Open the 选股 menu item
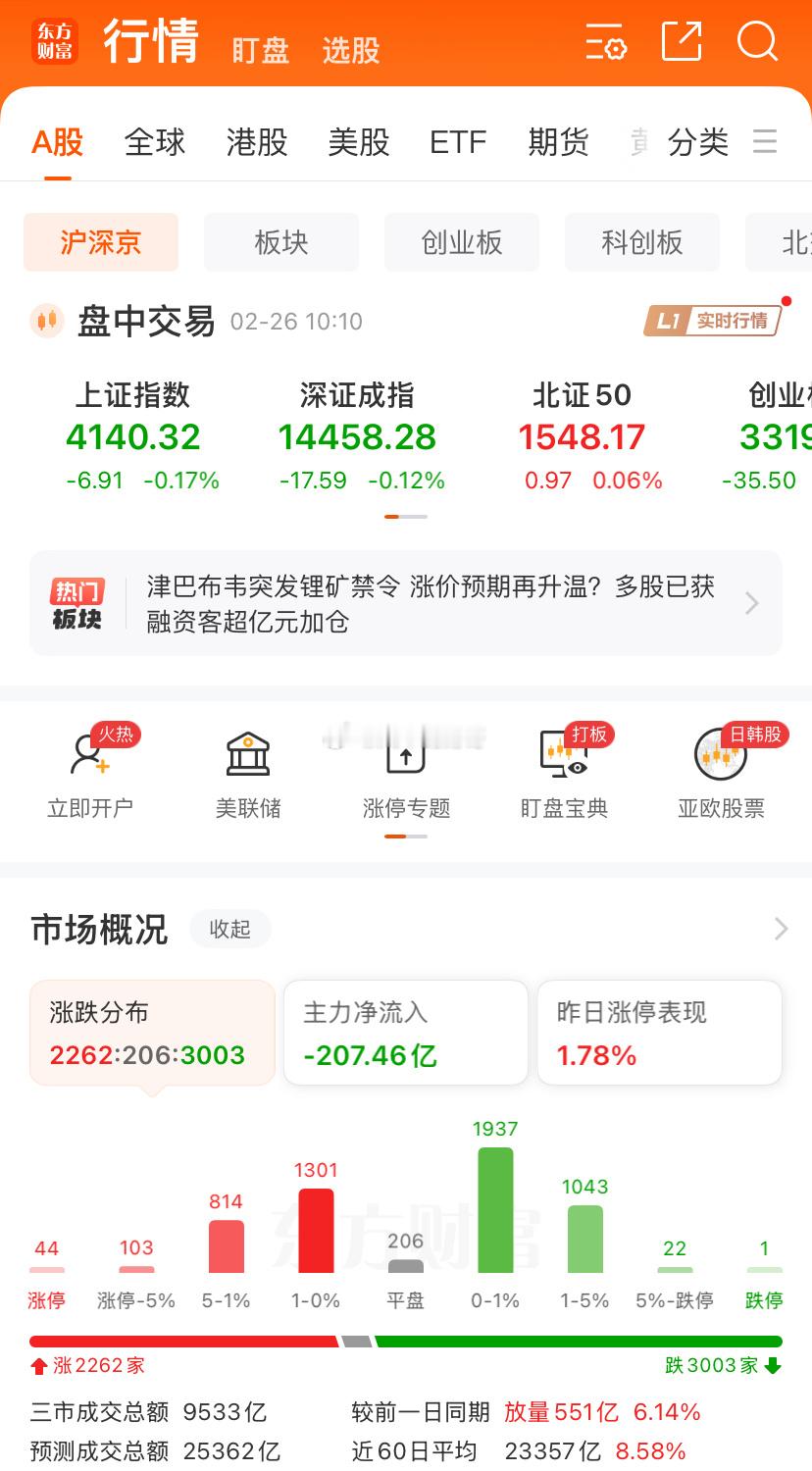812x1471 pixels. tap(352, 51)
